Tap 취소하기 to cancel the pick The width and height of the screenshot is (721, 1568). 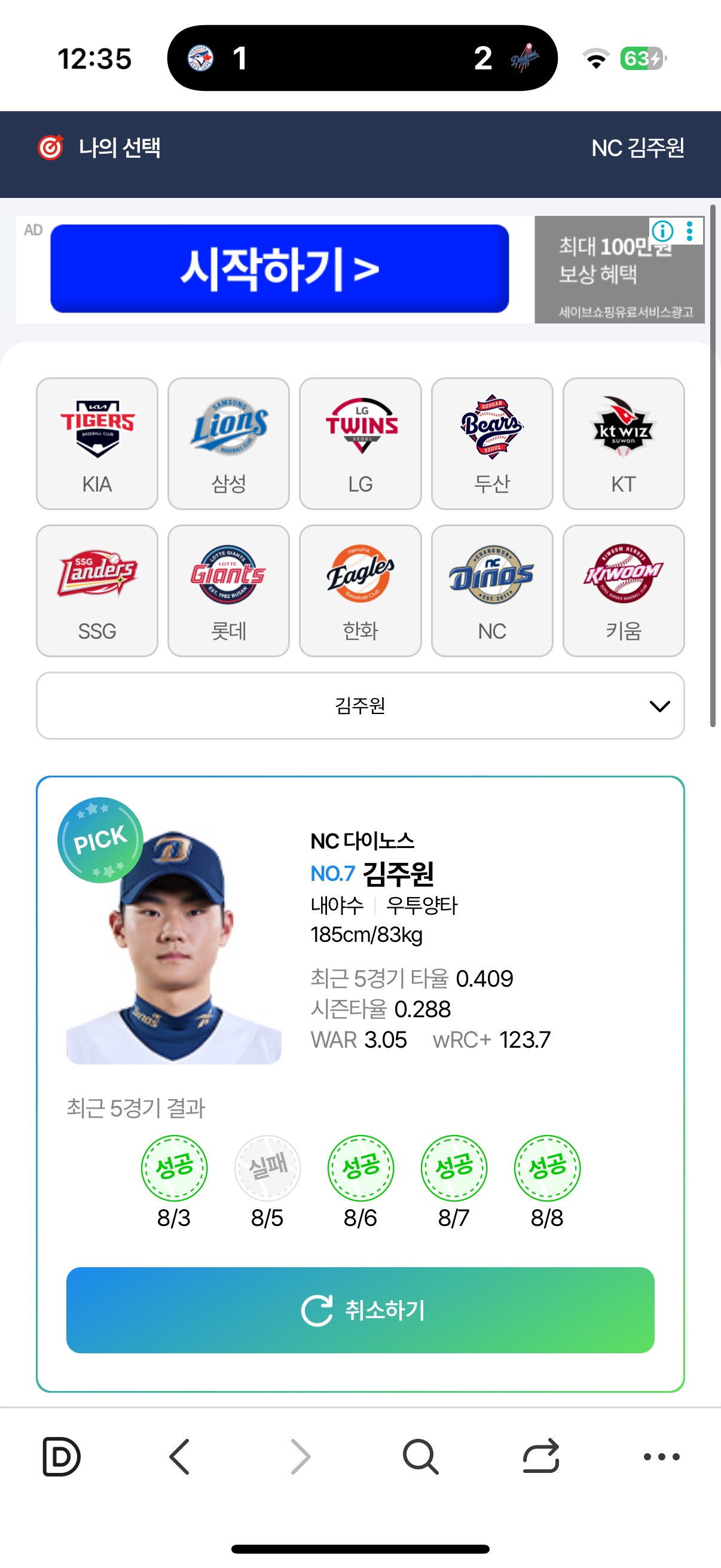tap(360, 1310)
